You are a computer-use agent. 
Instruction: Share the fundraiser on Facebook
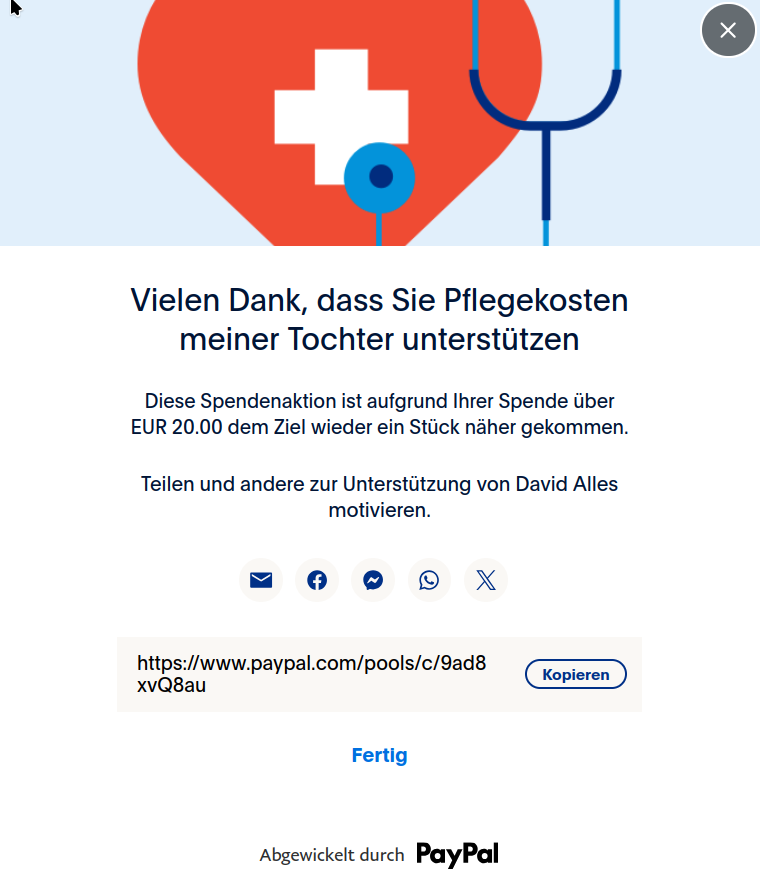coord(317,580)
